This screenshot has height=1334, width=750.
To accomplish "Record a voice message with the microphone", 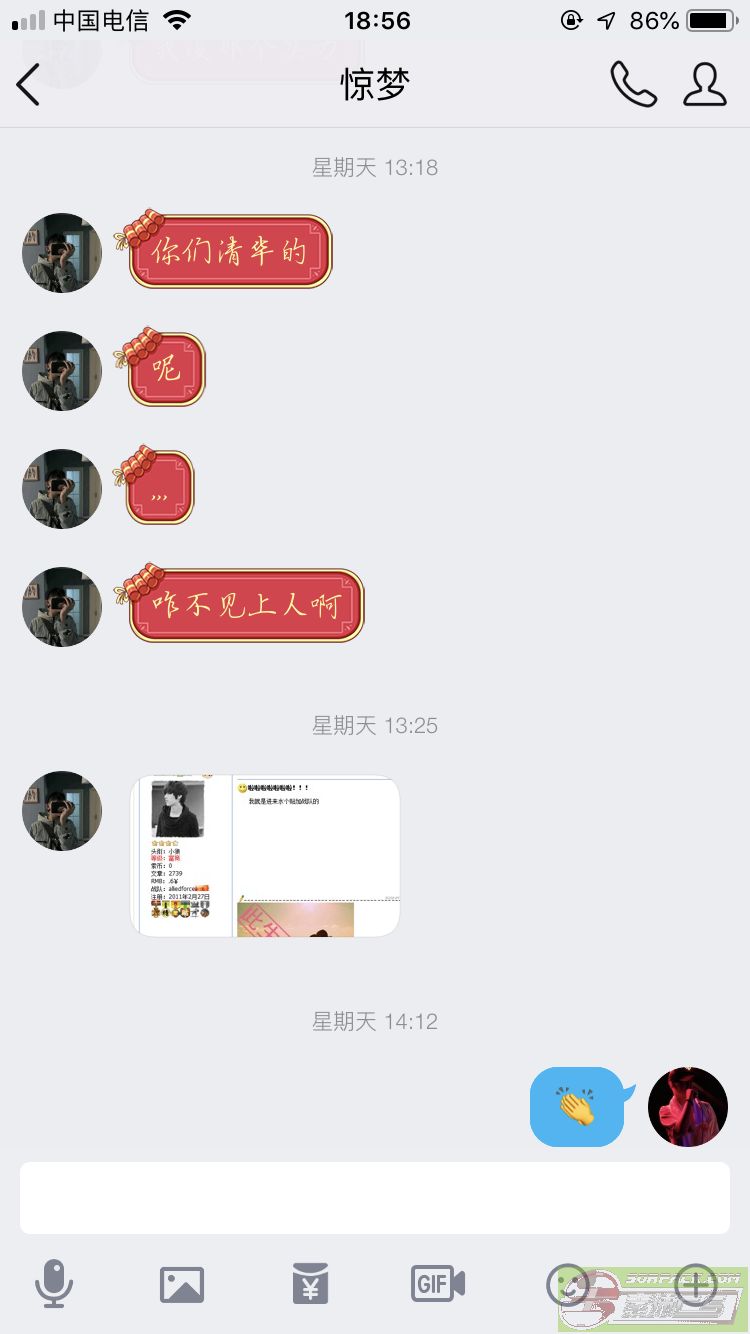I will [54, 1284].
